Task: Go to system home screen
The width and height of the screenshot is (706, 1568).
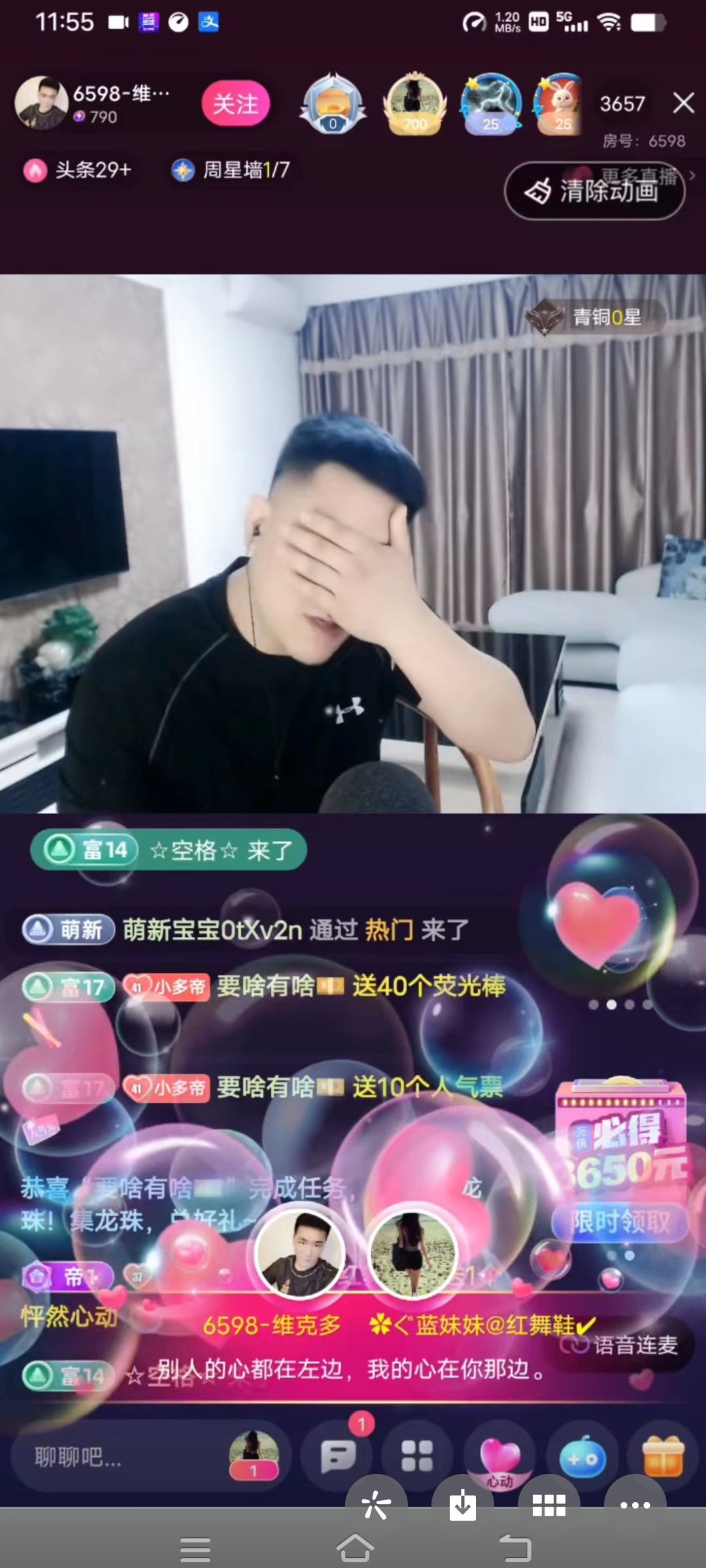Action: coord(354,1547)
